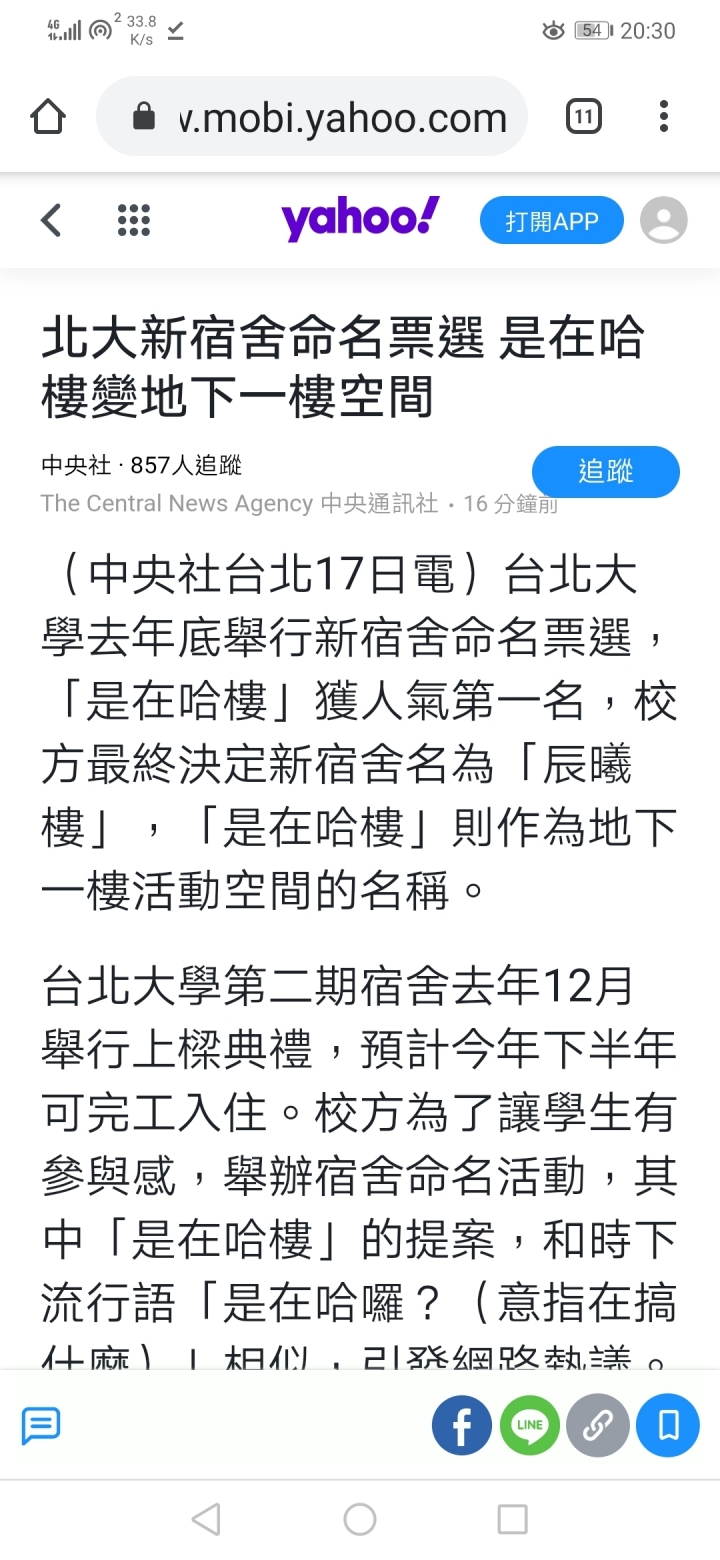Share the article on Facebook
Image resolution: width=720 pixels, height=1560 pixels.
point(462,1425)
